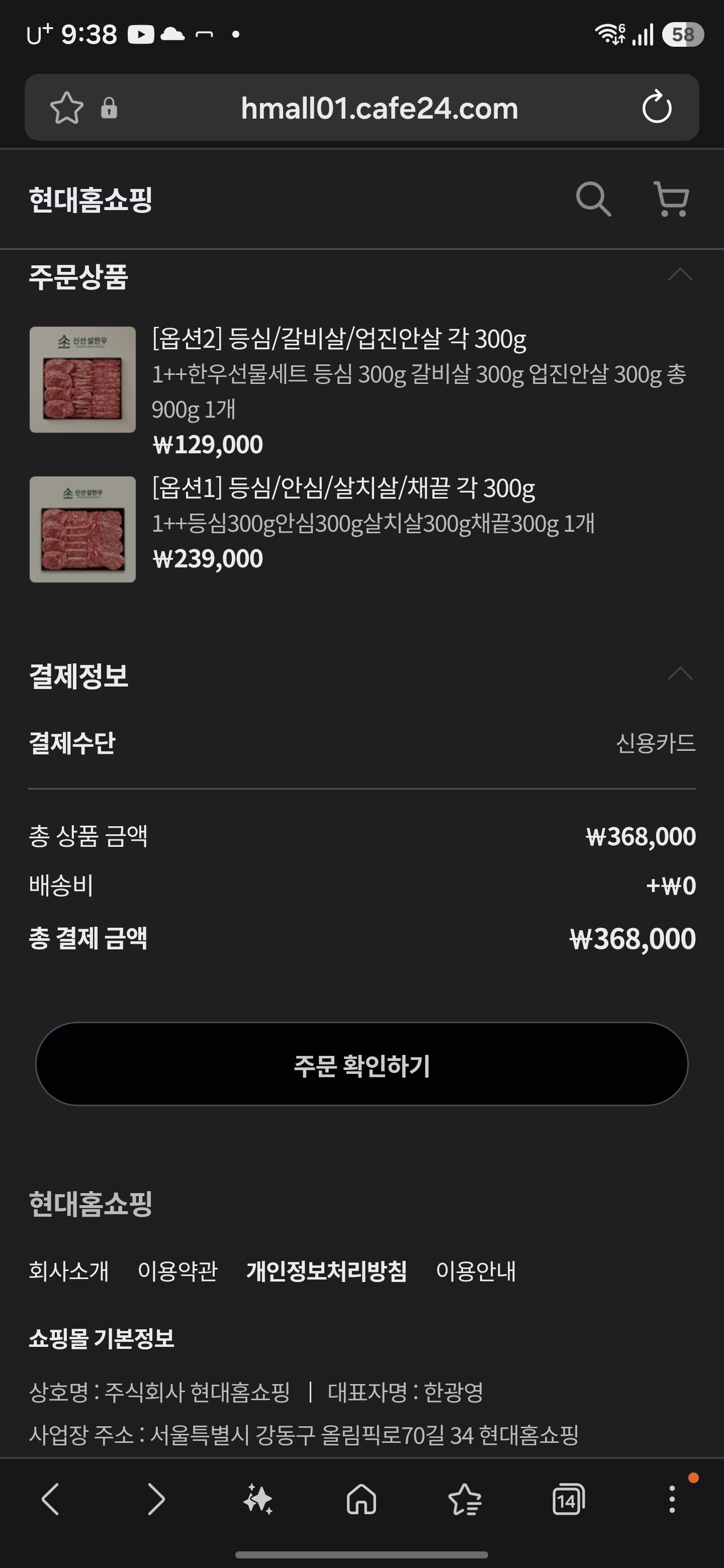
Task: Tap the 주문 확인하기 button
Action: tap(361, 1064)
